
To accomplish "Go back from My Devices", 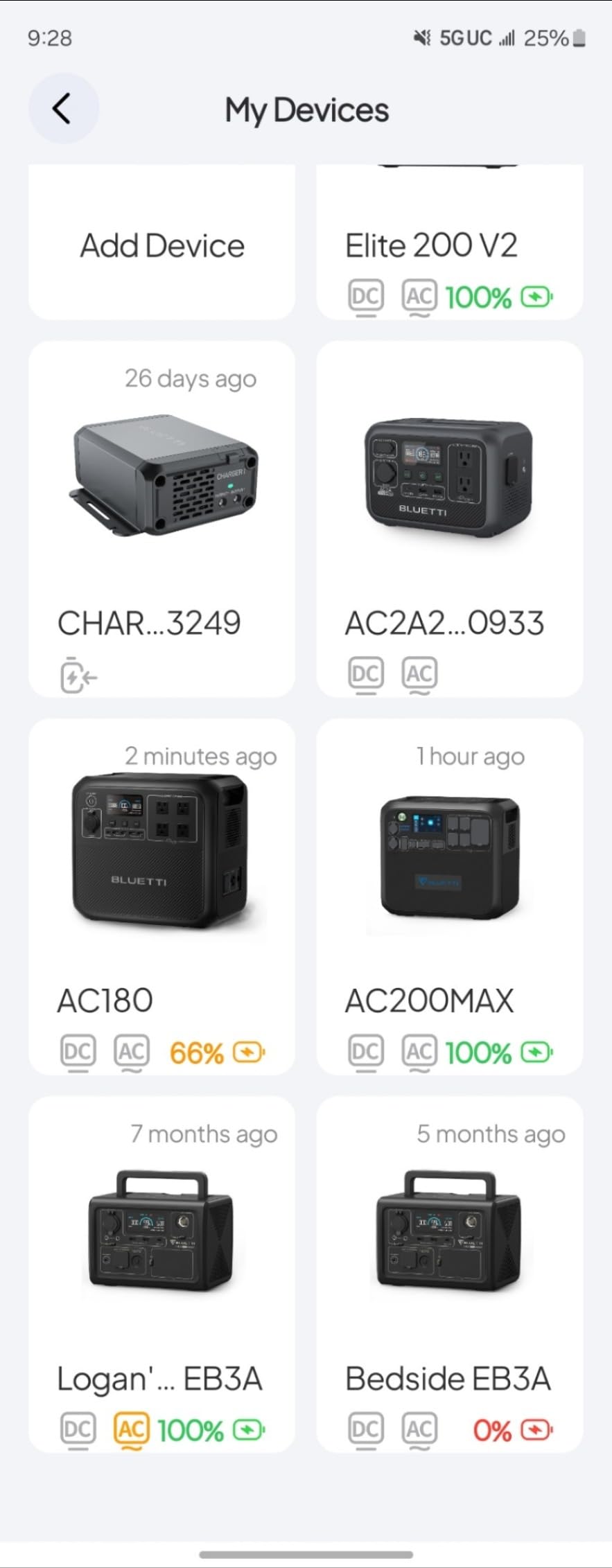I will pyautogui.click(x=62, y=109).
